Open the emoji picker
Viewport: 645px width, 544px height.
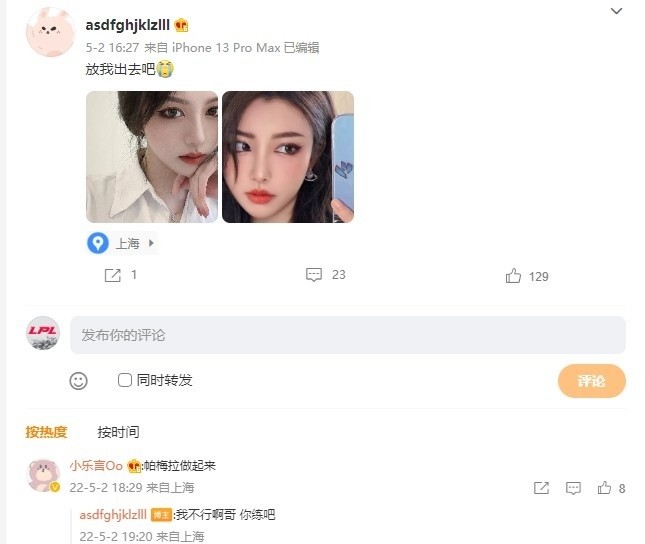(x=79, y=381)
